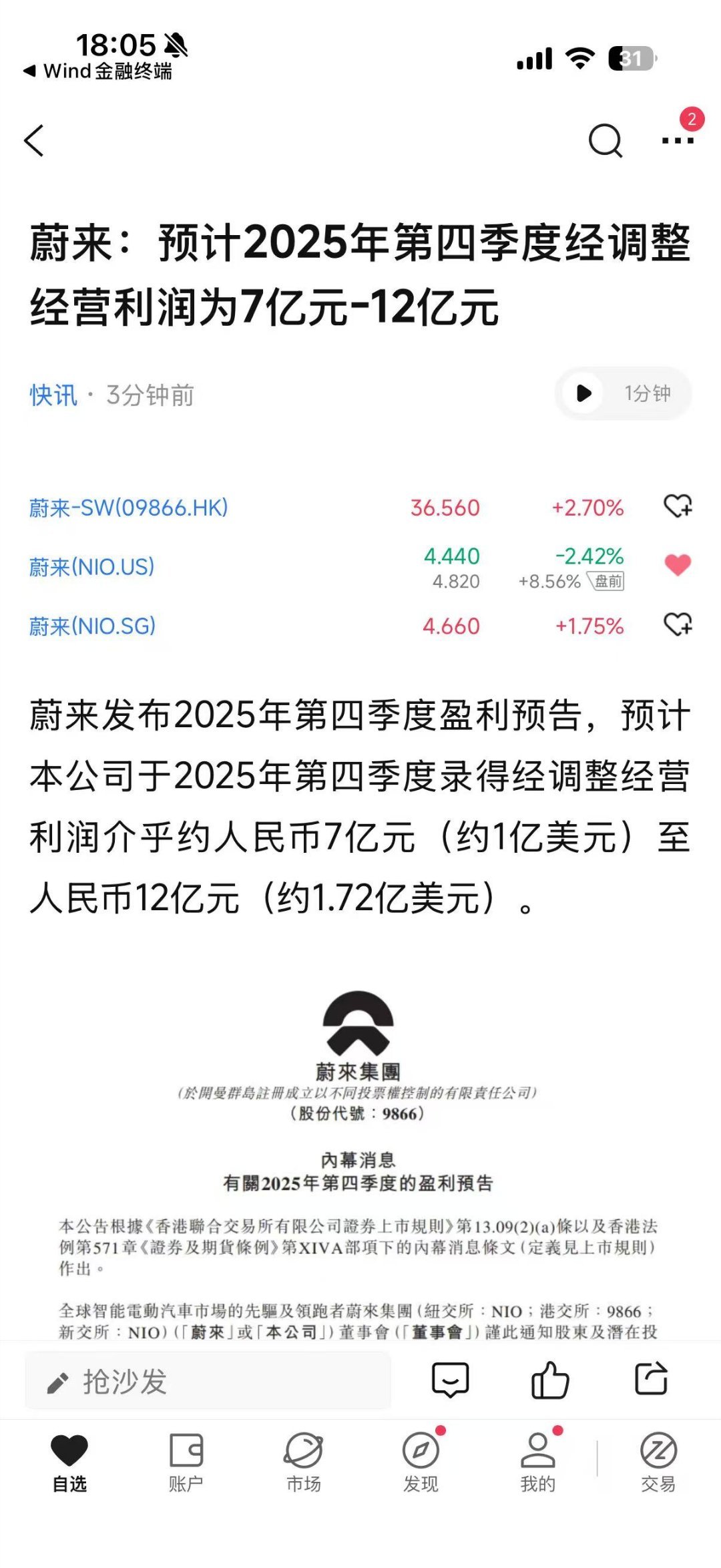
Task: Open the 蔚来-SW(09866.HK) stock quote
Action: coord(127,508)
